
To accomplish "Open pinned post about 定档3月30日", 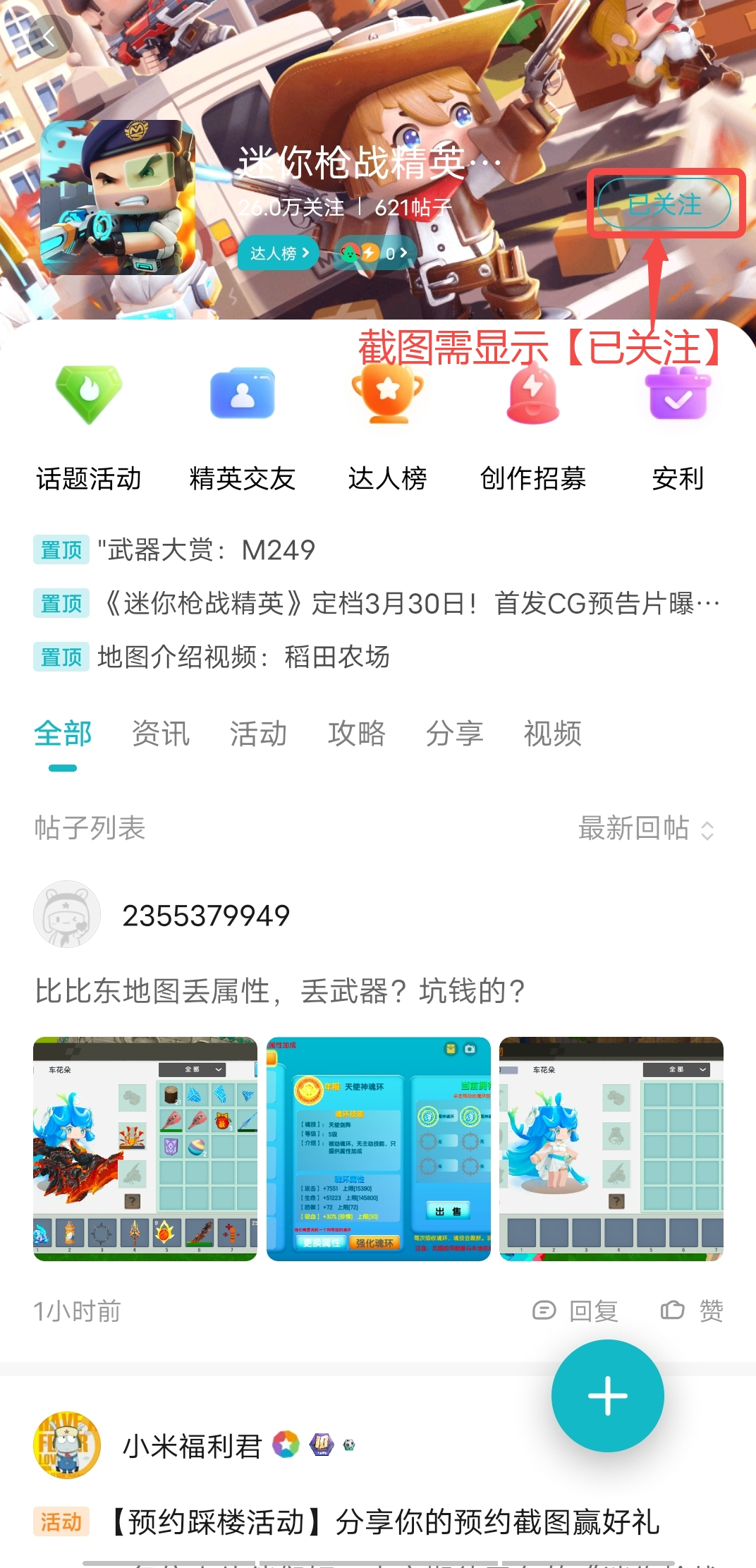I will [x=409, y=604].
